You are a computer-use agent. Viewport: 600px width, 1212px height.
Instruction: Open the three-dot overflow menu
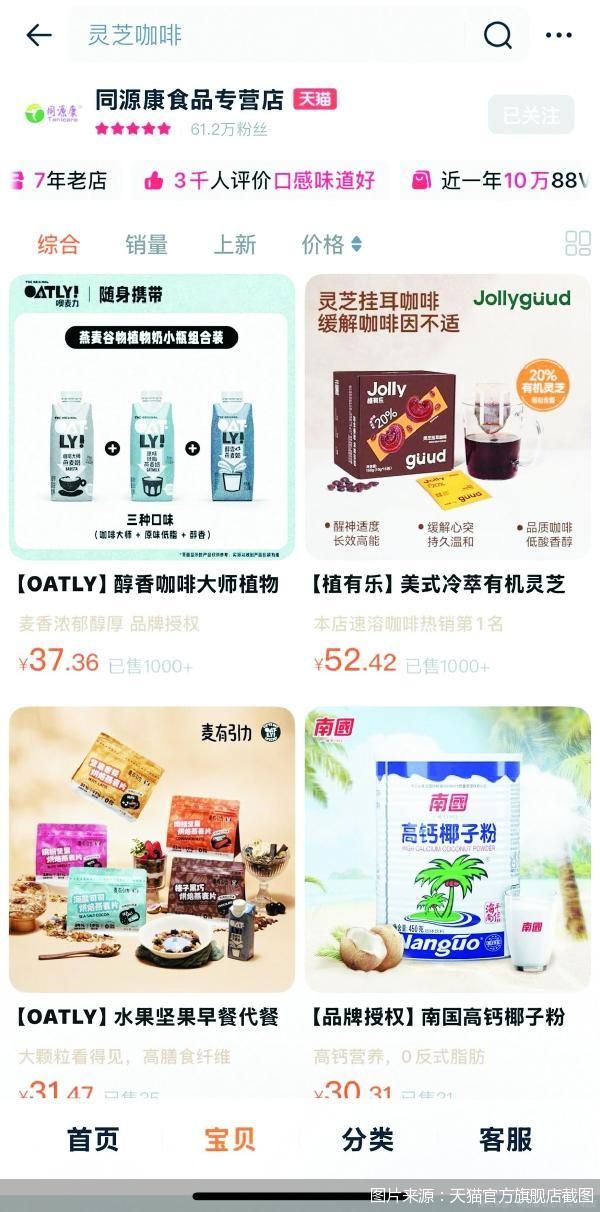tap(558, 35)
